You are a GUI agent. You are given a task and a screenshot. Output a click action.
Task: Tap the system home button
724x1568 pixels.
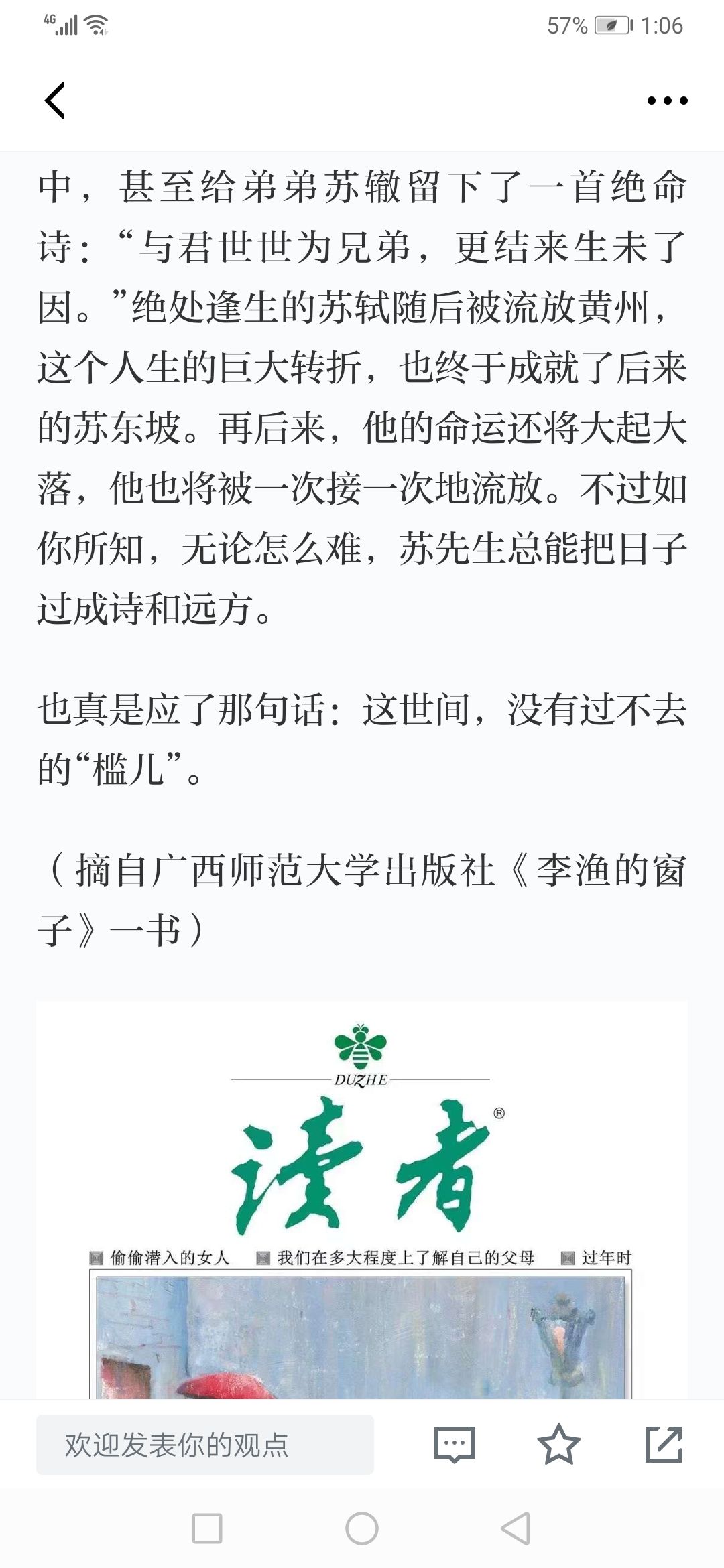point(362,1529)
